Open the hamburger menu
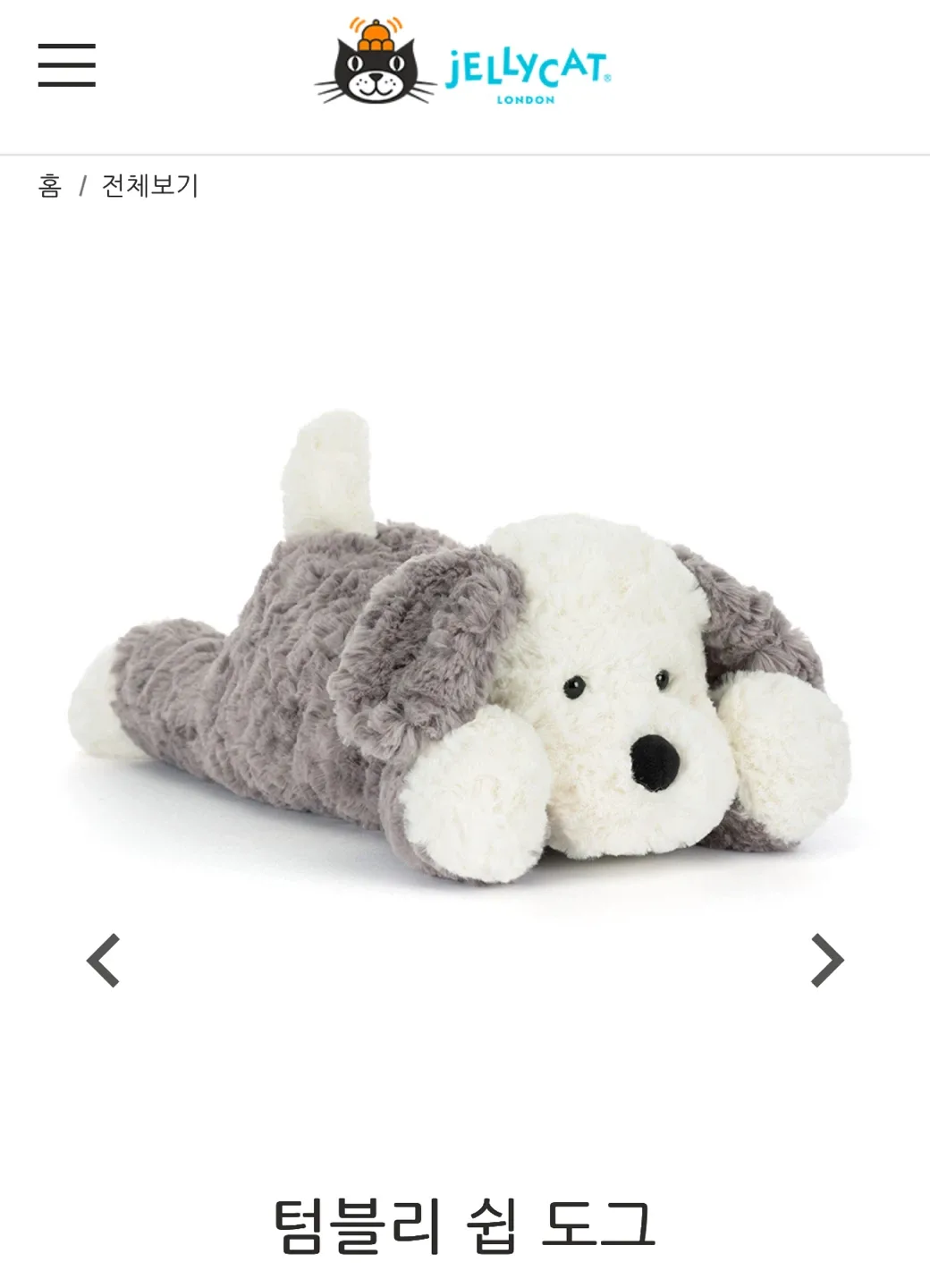This screenshot has width=930, height=1288. [x=67, y=65]
